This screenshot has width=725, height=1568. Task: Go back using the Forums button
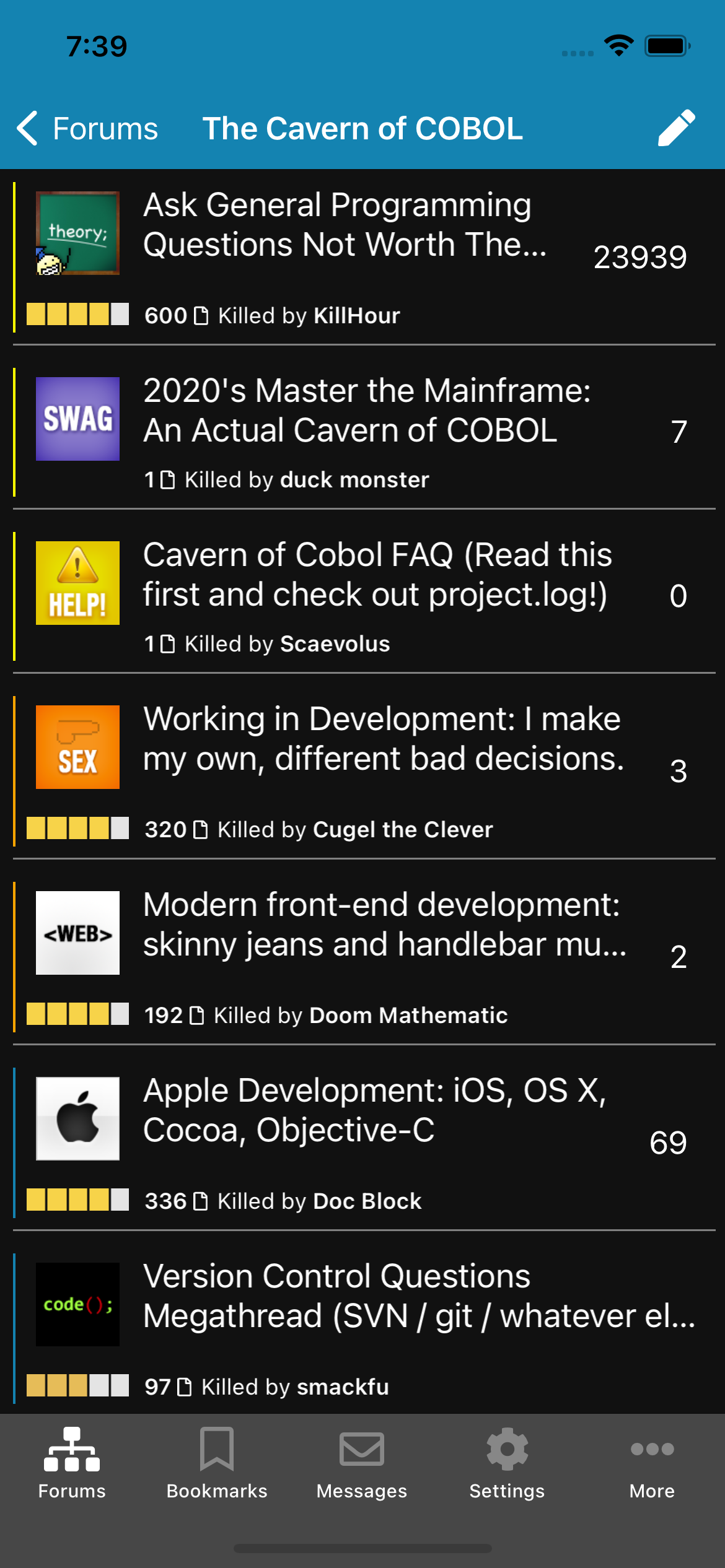87,128
